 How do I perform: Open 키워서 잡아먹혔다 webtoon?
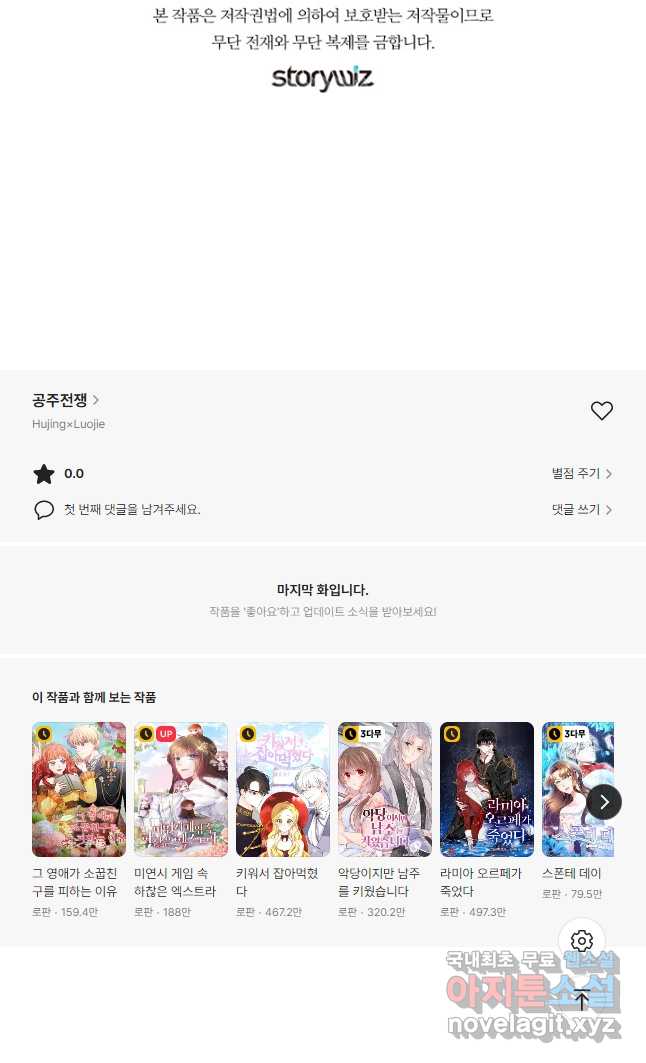[x=283, y=789]
